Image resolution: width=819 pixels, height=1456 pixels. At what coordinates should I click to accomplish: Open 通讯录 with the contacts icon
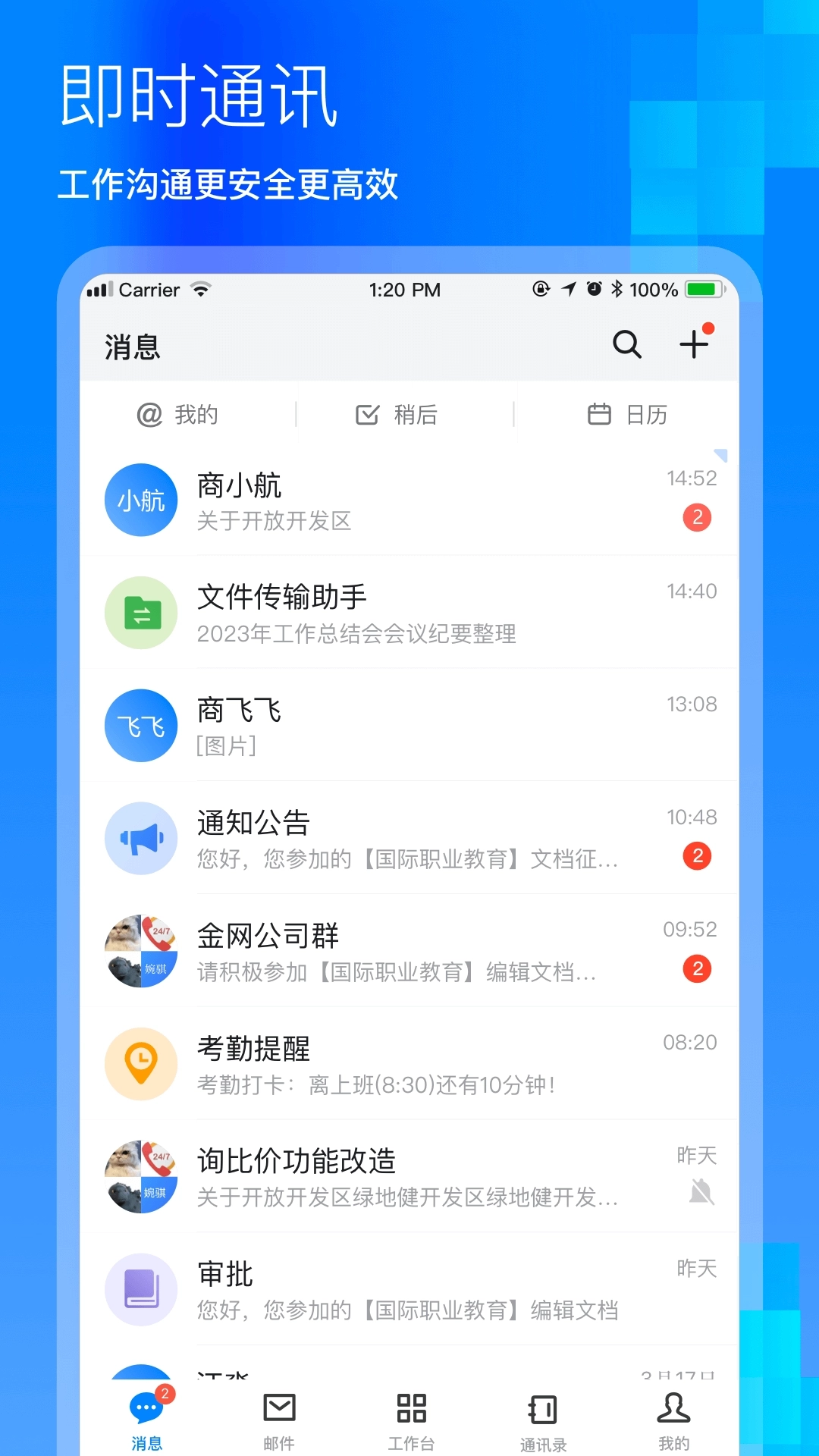point(541,1410)
